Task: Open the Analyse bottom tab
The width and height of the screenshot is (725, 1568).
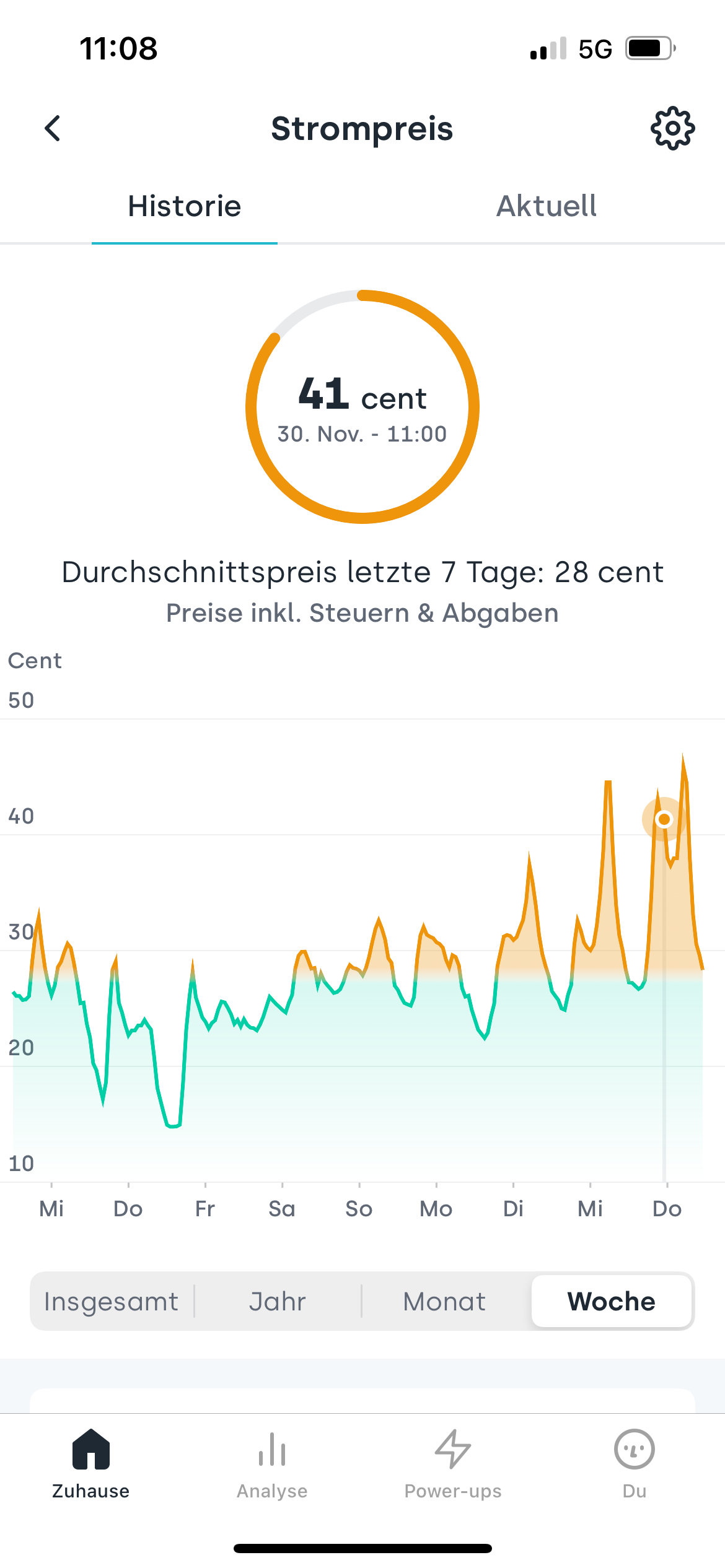Action: click(272, 1464)
